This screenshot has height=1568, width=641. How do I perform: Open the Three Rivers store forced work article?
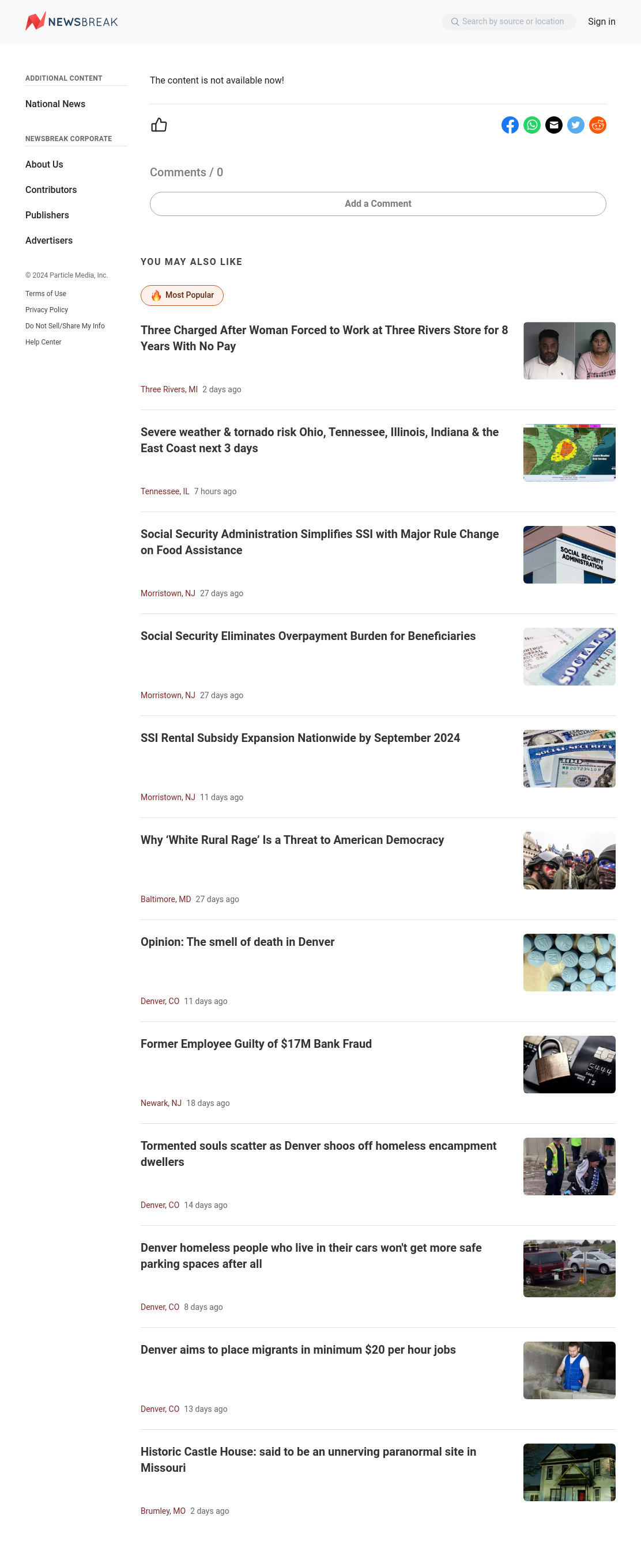pos(324,338)
